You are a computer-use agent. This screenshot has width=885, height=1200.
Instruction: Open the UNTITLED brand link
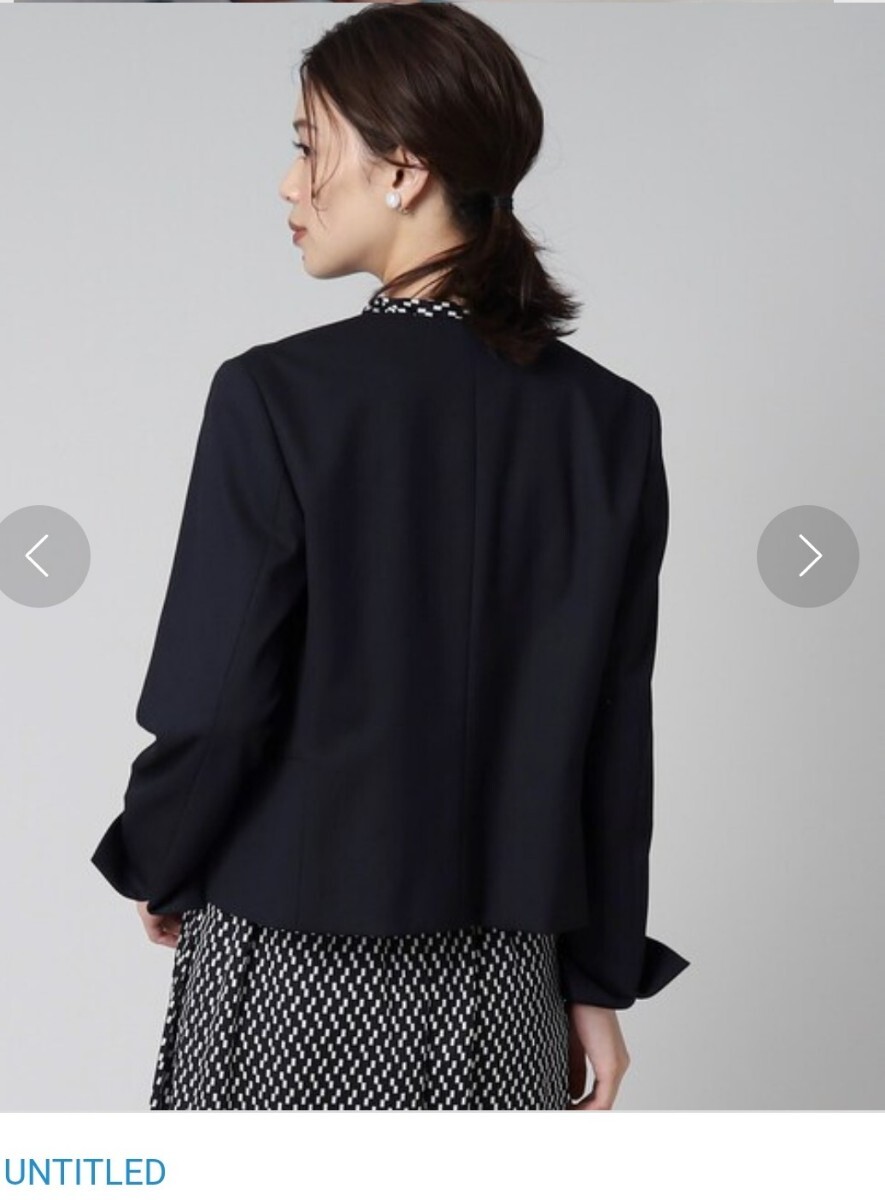pyautogui.click(x=84, y=1171)
